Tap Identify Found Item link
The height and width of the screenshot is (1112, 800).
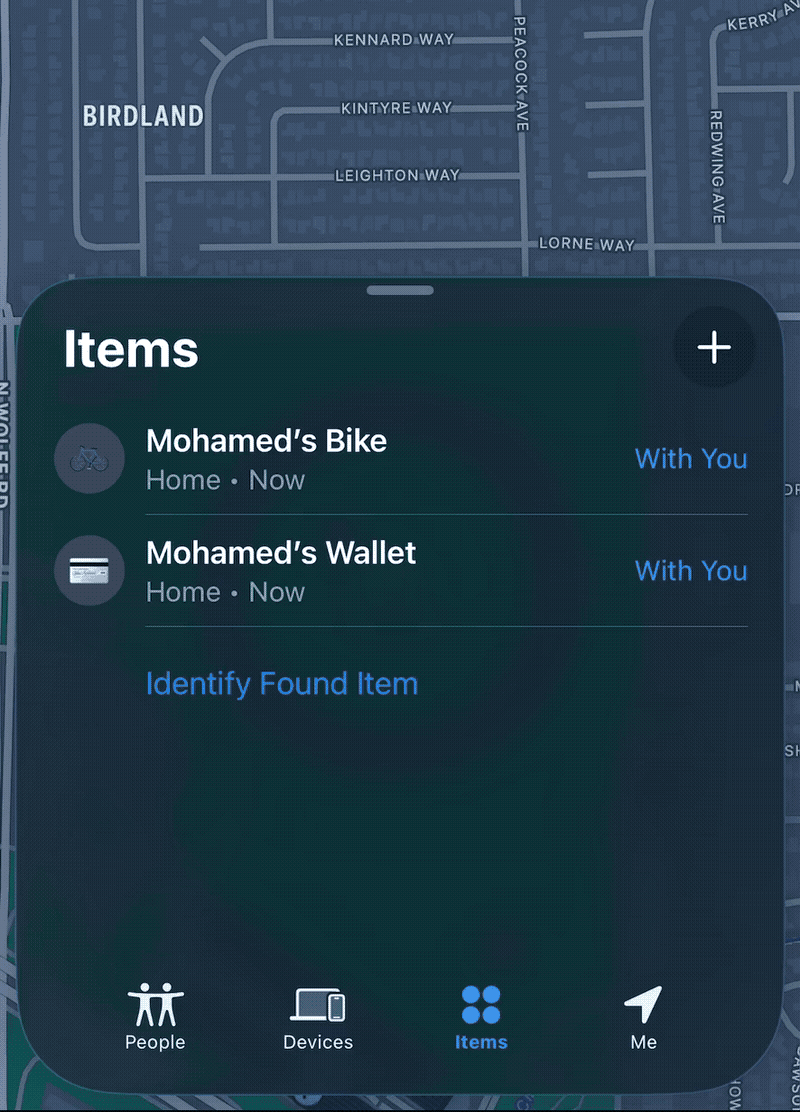pos(281,684)
